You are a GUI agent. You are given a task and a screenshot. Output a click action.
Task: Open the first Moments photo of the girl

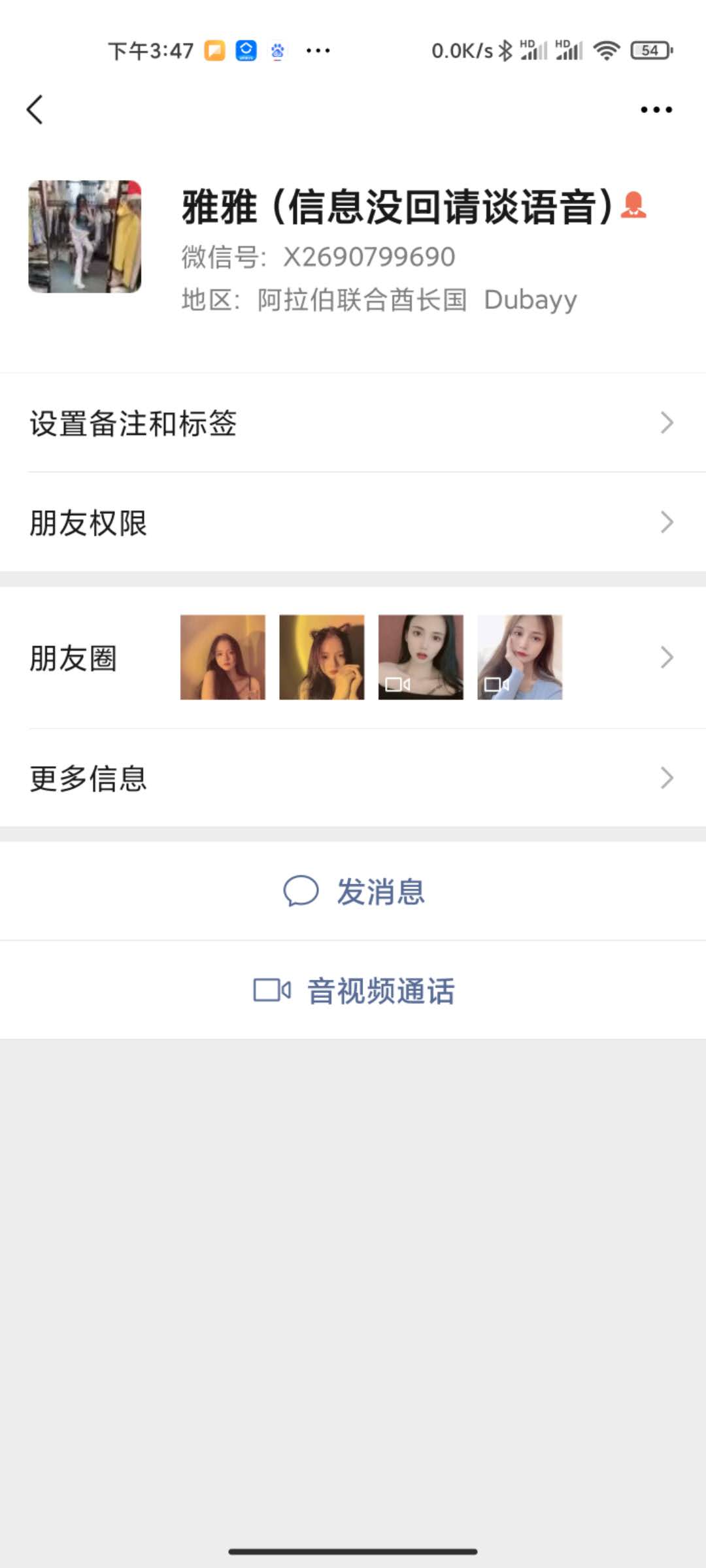(223, 656)
